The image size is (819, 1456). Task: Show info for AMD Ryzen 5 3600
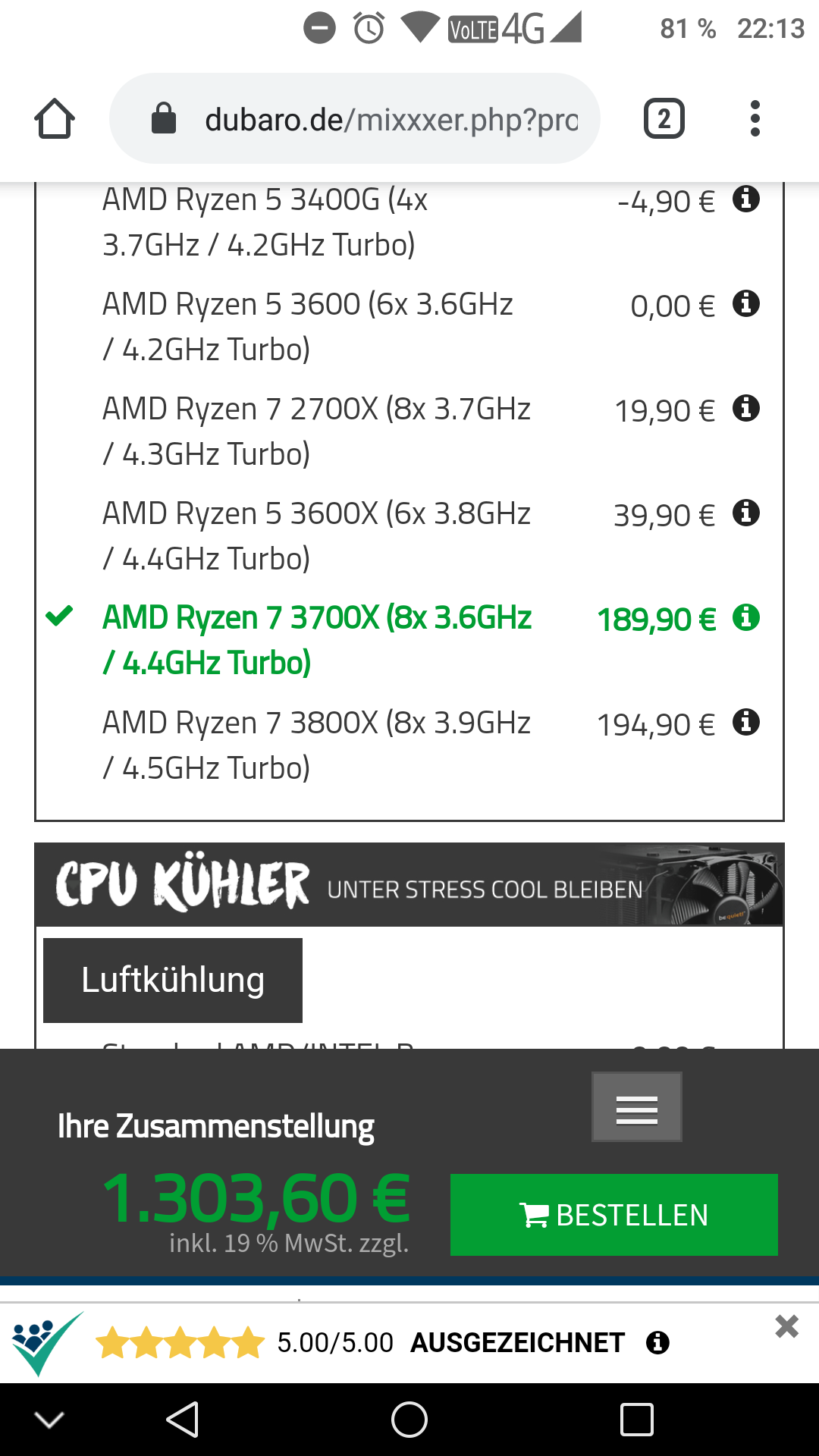[746, 304]
